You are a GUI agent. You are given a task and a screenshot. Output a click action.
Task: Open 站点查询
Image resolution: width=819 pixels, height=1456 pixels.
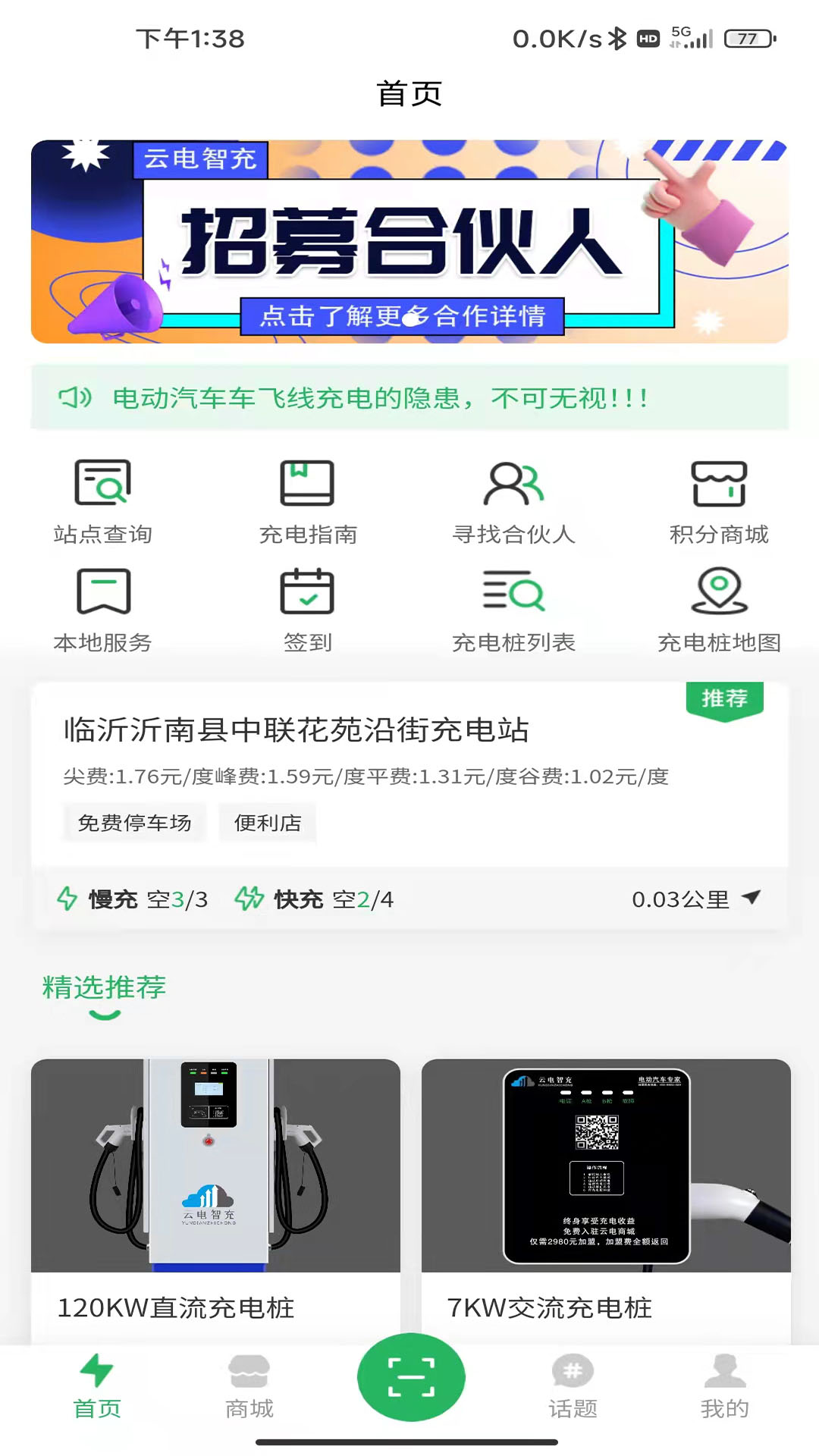[102, 500]
